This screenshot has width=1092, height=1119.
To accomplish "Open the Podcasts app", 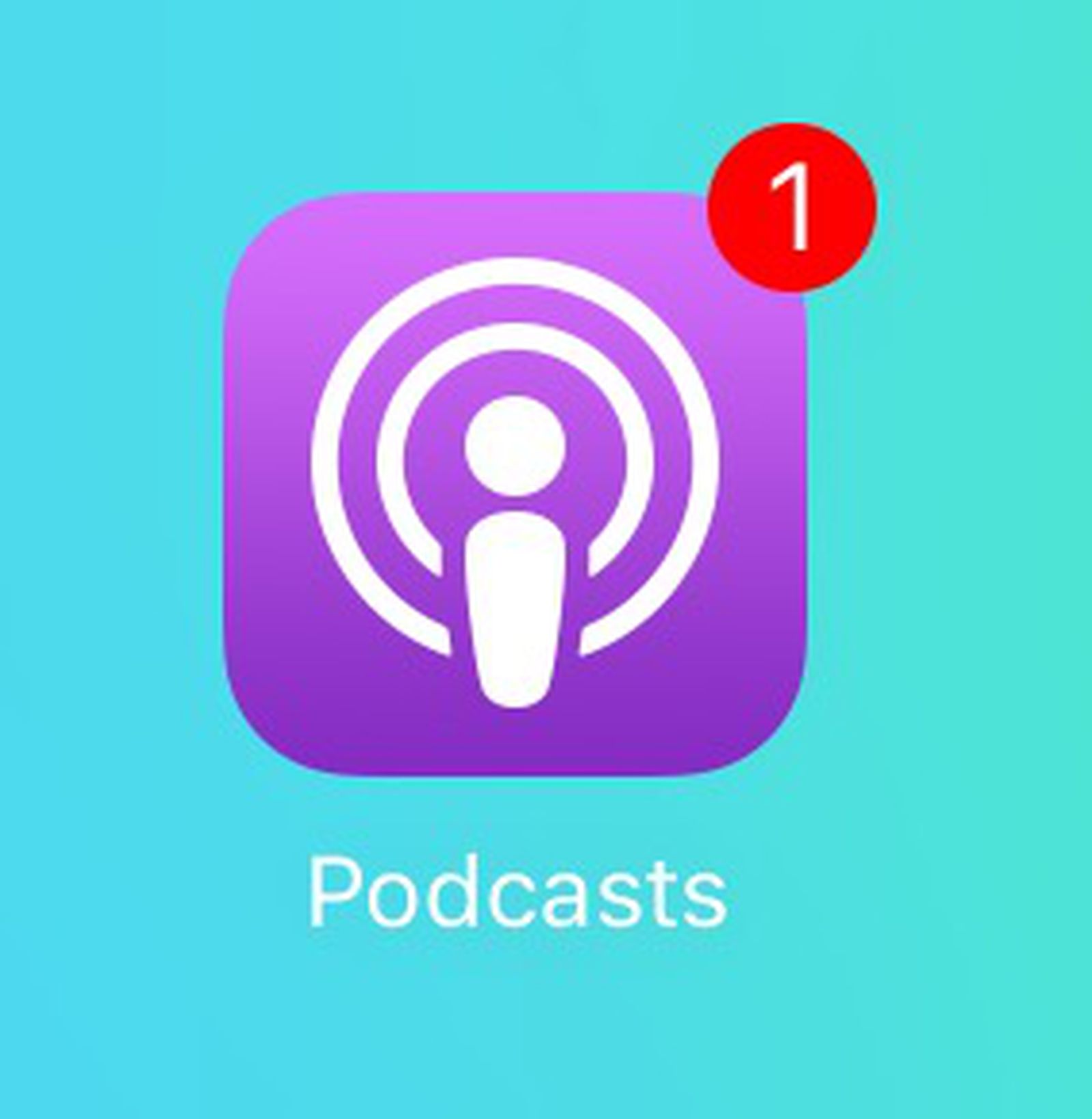I will (x=515, y=485).
